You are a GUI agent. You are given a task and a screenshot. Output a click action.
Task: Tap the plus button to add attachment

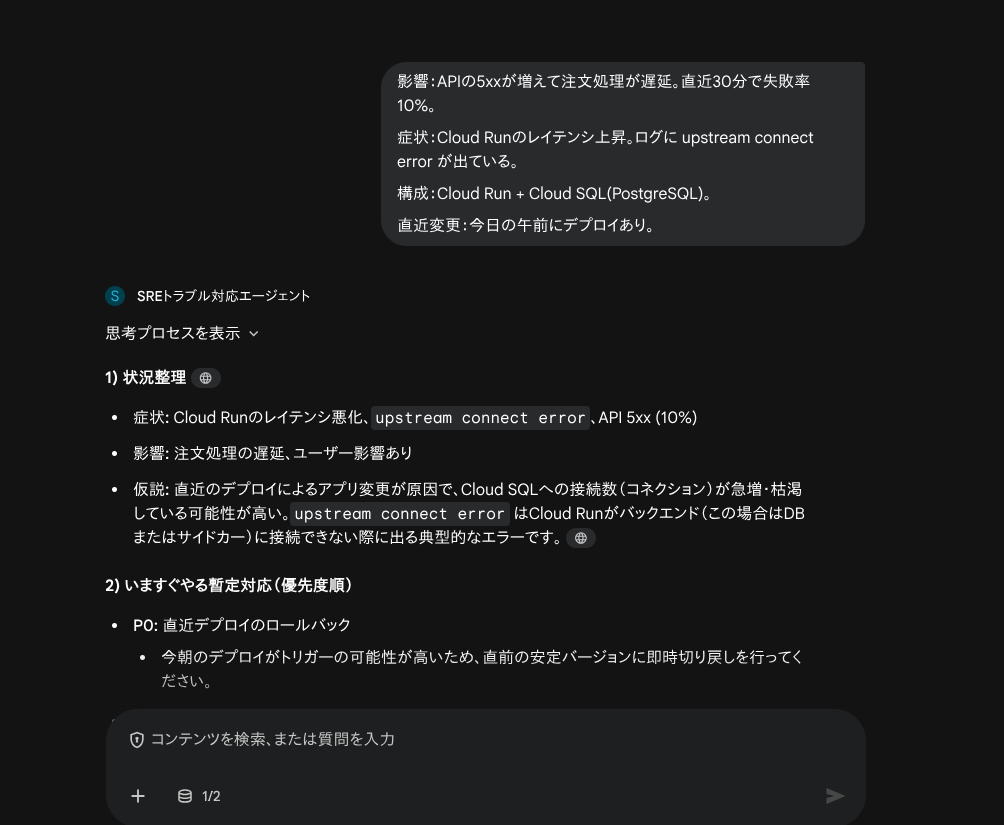138,796
